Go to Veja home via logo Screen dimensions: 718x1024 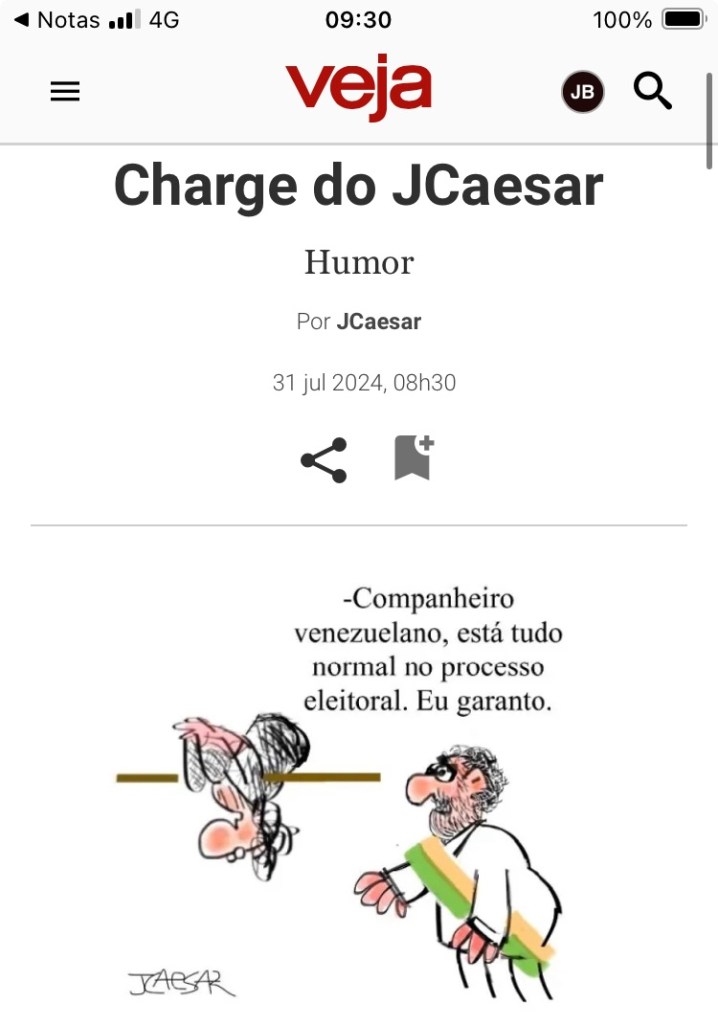(x=358, y=88)
